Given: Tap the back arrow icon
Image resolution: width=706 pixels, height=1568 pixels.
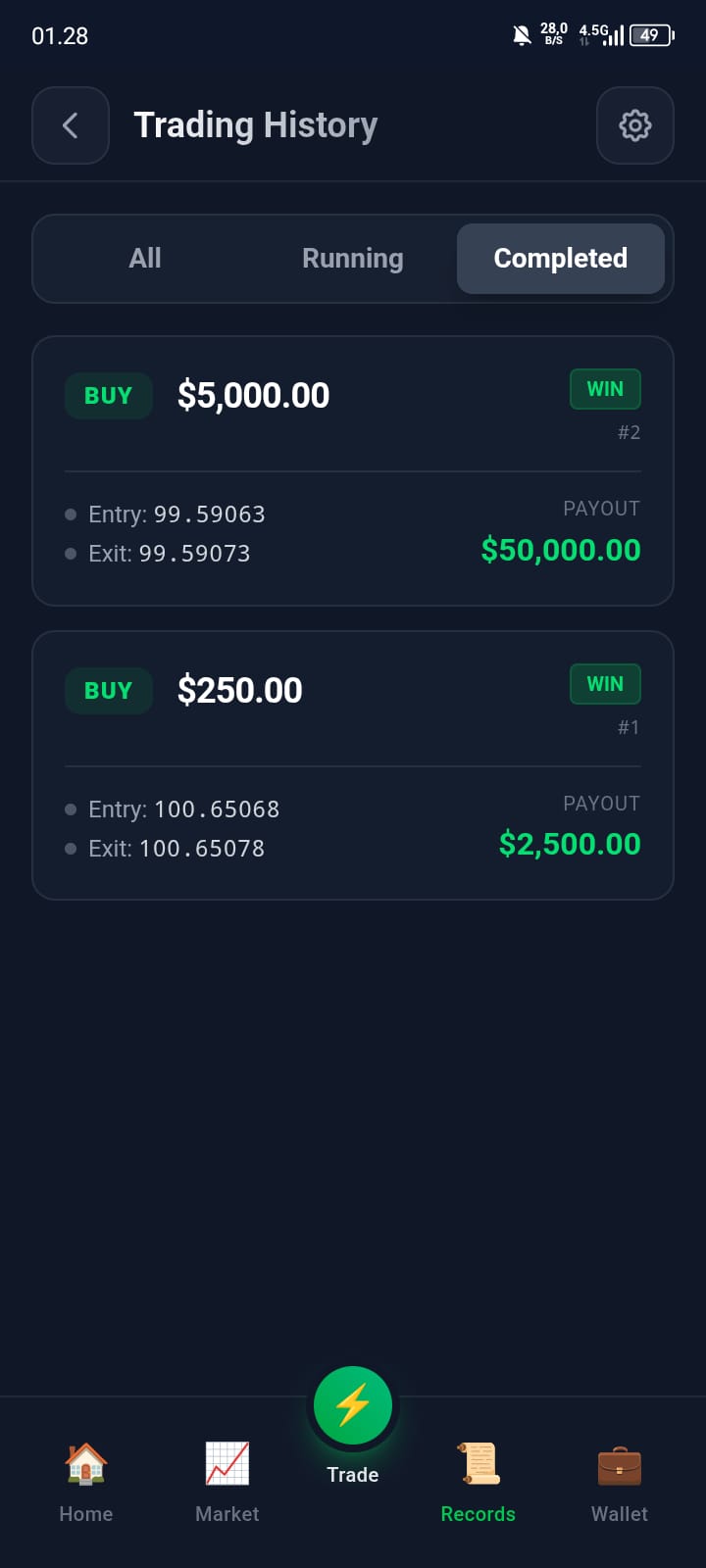Looking at the screenshot, I should pos(70,125).
